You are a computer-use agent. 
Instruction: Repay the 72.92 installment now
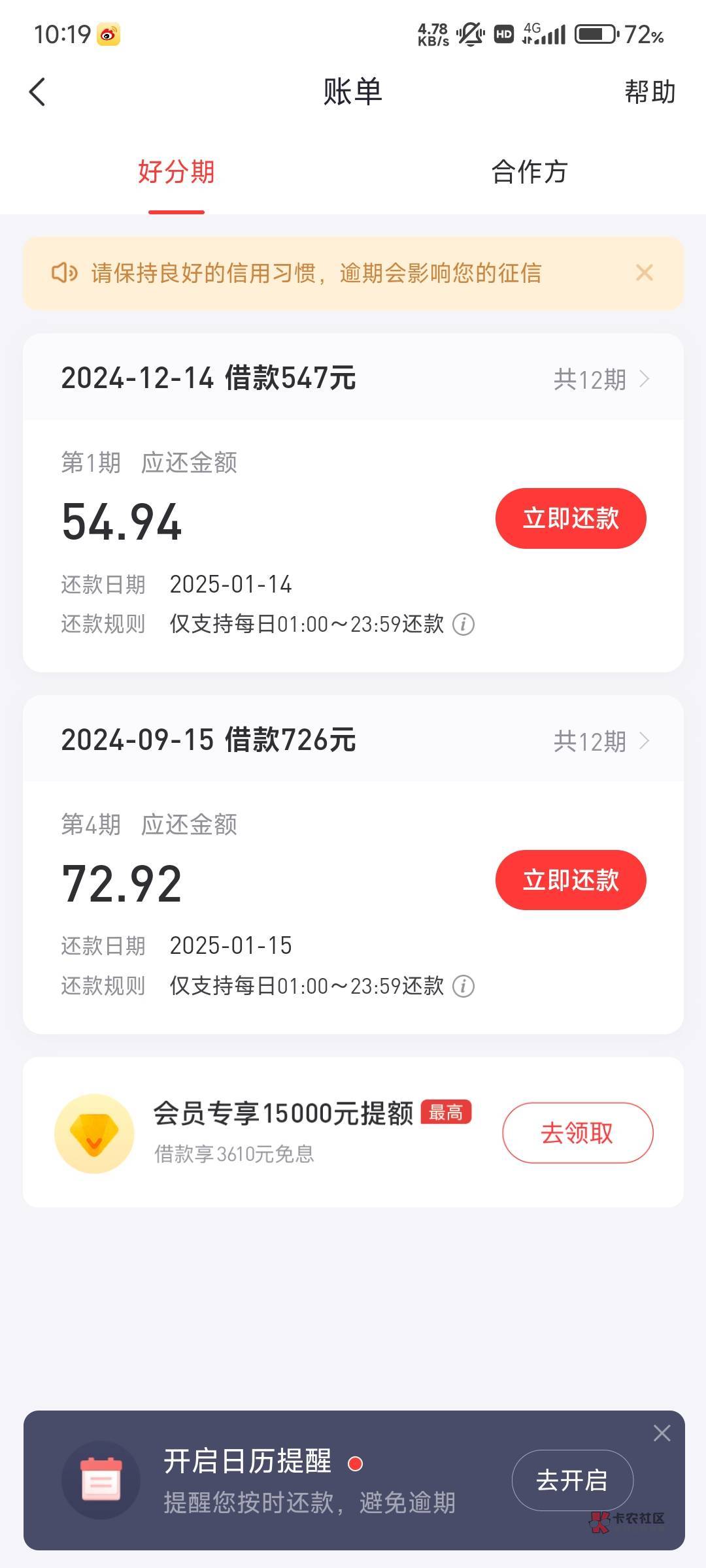[571, 880]
